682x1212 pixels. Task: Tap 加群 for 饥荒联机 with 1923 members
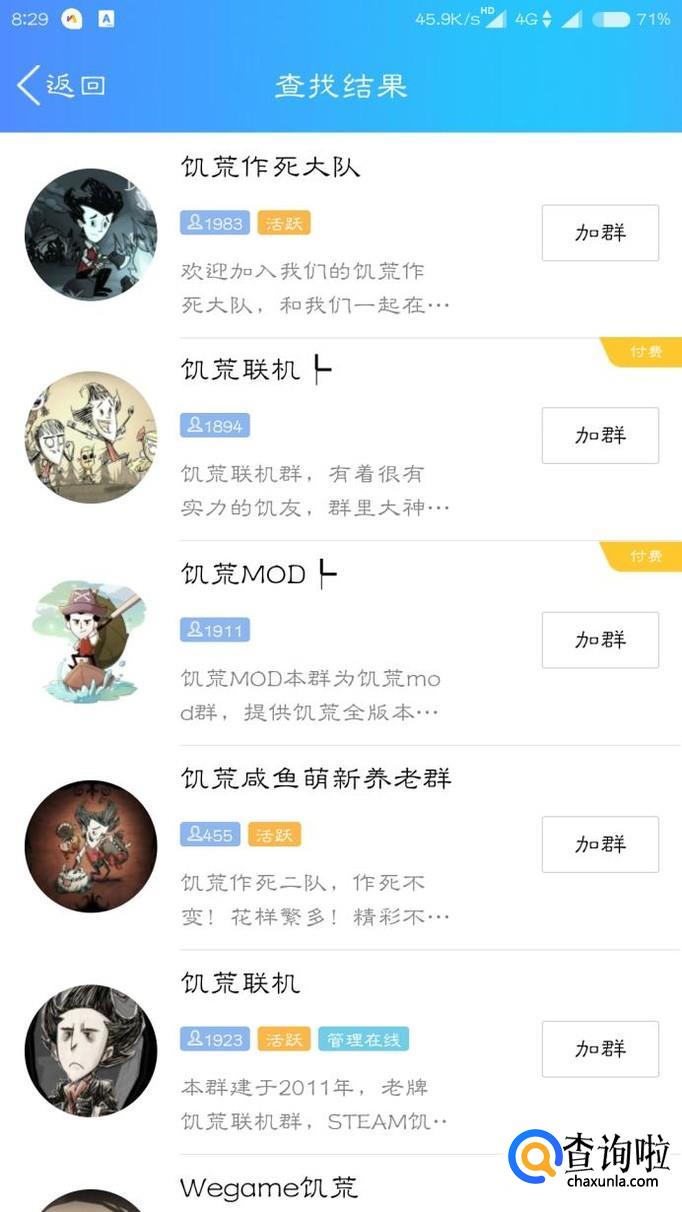coord(600,1049)
